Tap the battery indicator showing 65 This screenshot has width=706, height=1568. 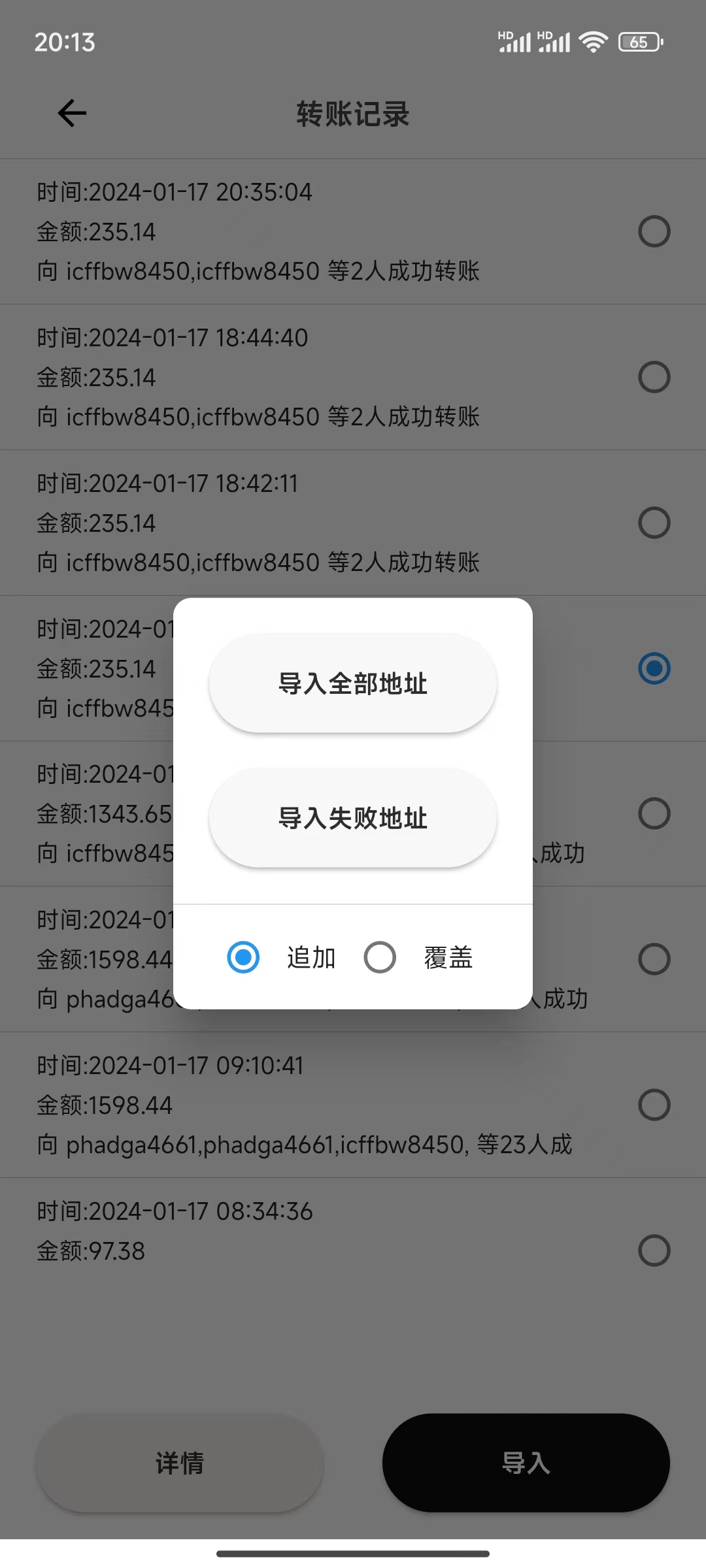[639, 41]
